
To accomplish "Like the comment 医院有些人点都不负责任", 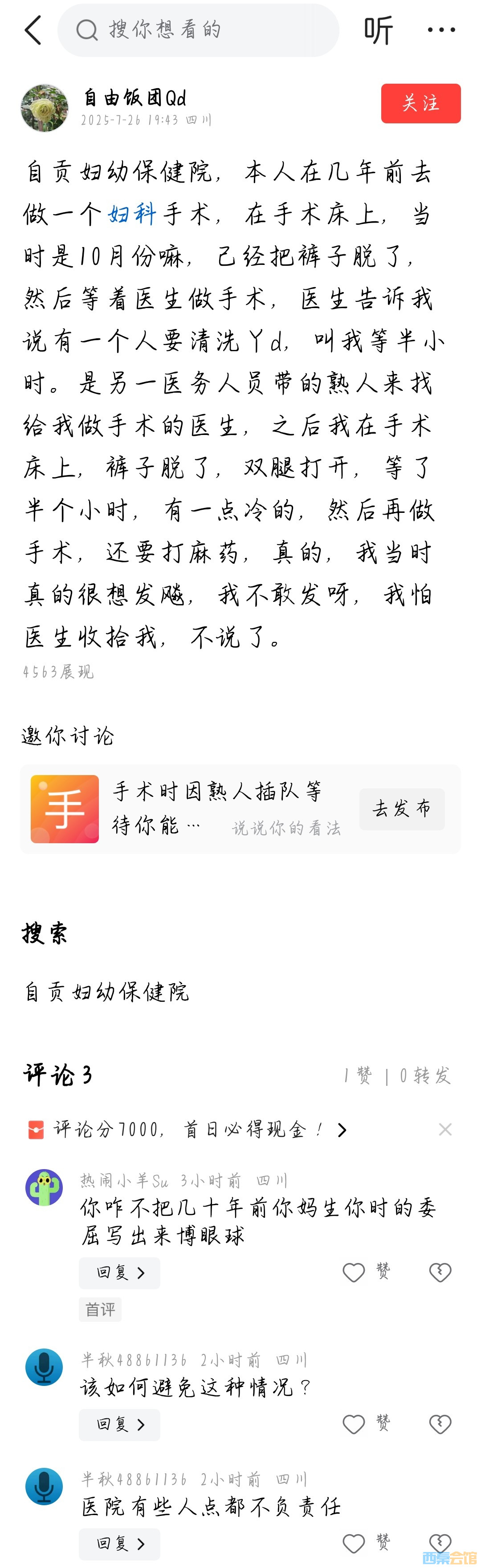I will [354, 1544].
